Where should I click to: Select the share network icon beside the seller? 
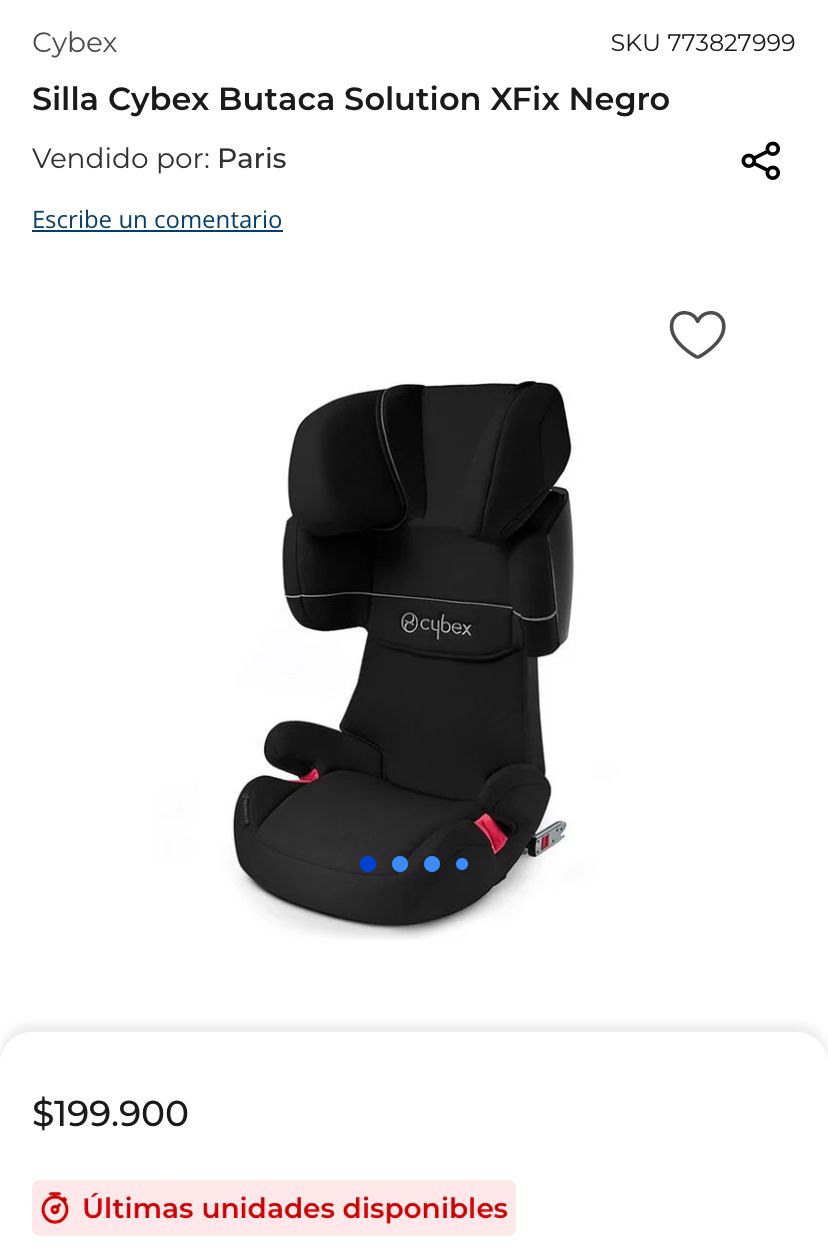pos(761,161)
